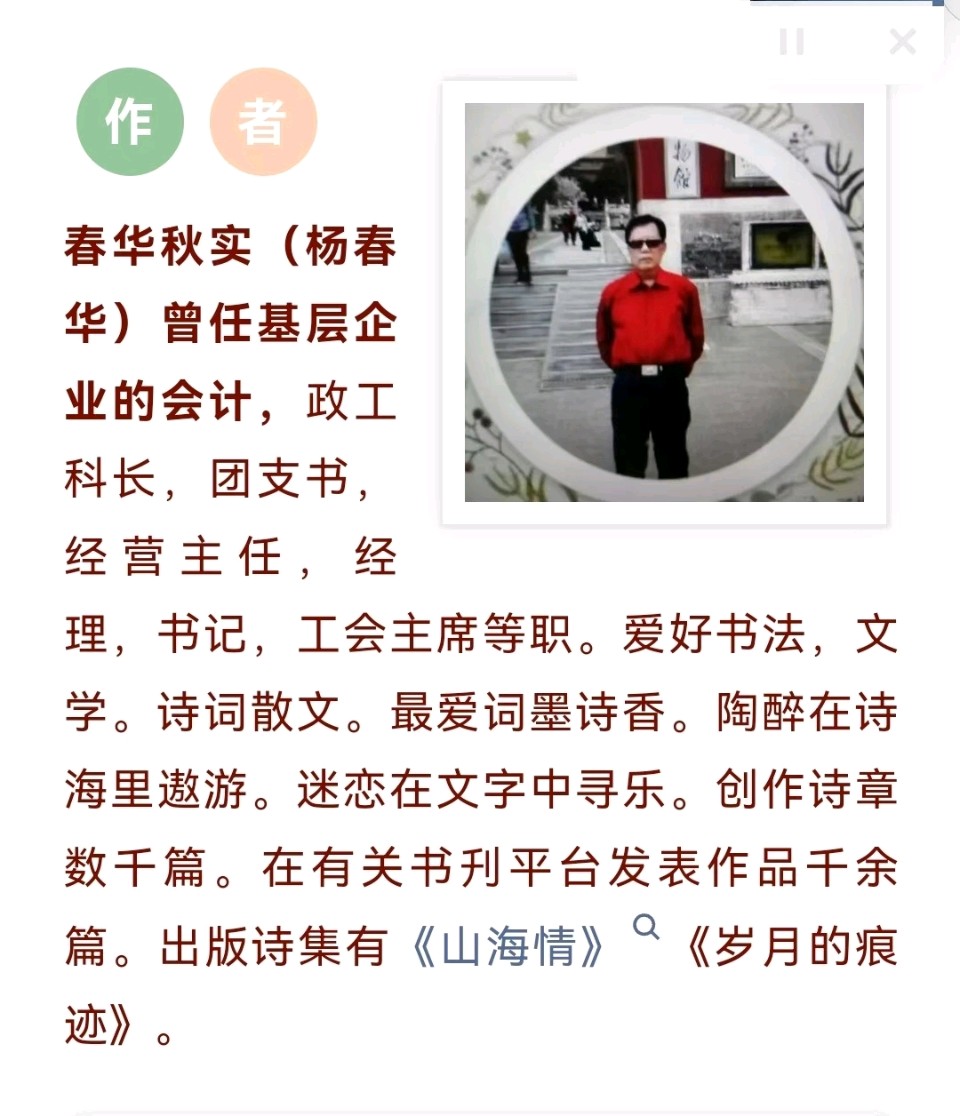This screenshot has width=960, height=1116.
Task: Pause the floating audio player
Action: pyautogui.click(x=791, y=42)
